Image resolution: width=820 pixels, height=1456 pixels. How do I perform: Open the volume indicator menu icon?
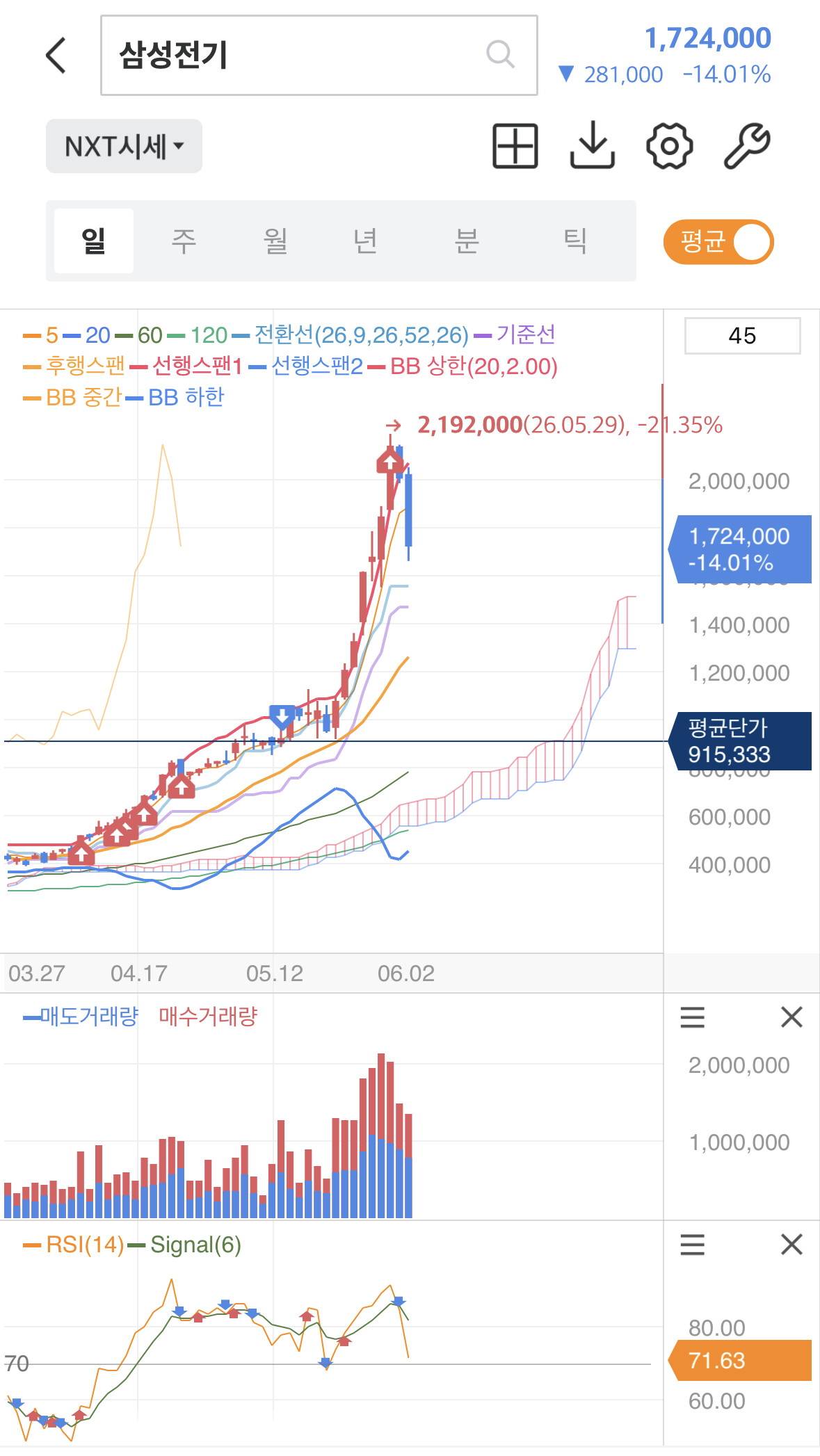pyautogui.click(x=693, y=1017)
